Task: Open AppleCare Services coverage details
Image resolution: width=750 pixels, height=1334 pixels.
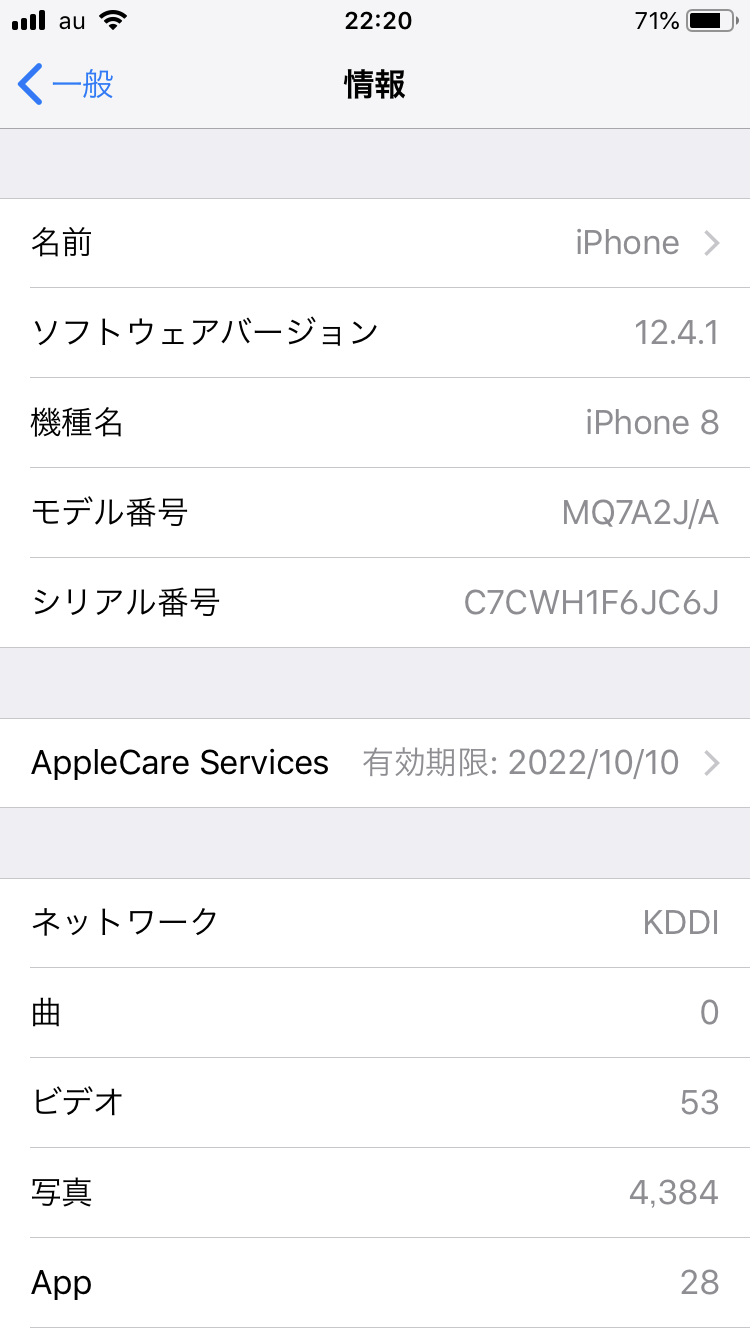Action: tap(375, 763)
